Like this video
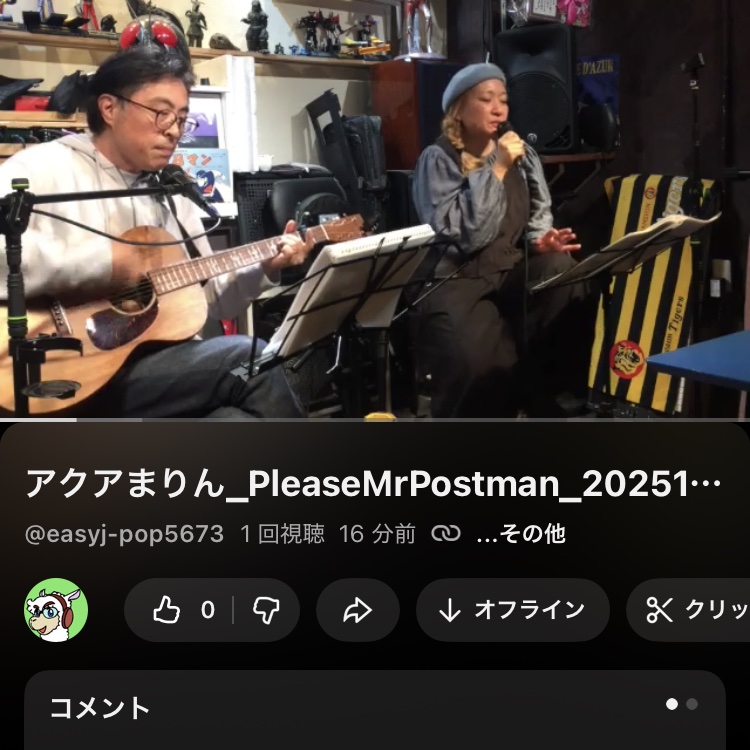This screenshot has width=750, height=750. 181,610
